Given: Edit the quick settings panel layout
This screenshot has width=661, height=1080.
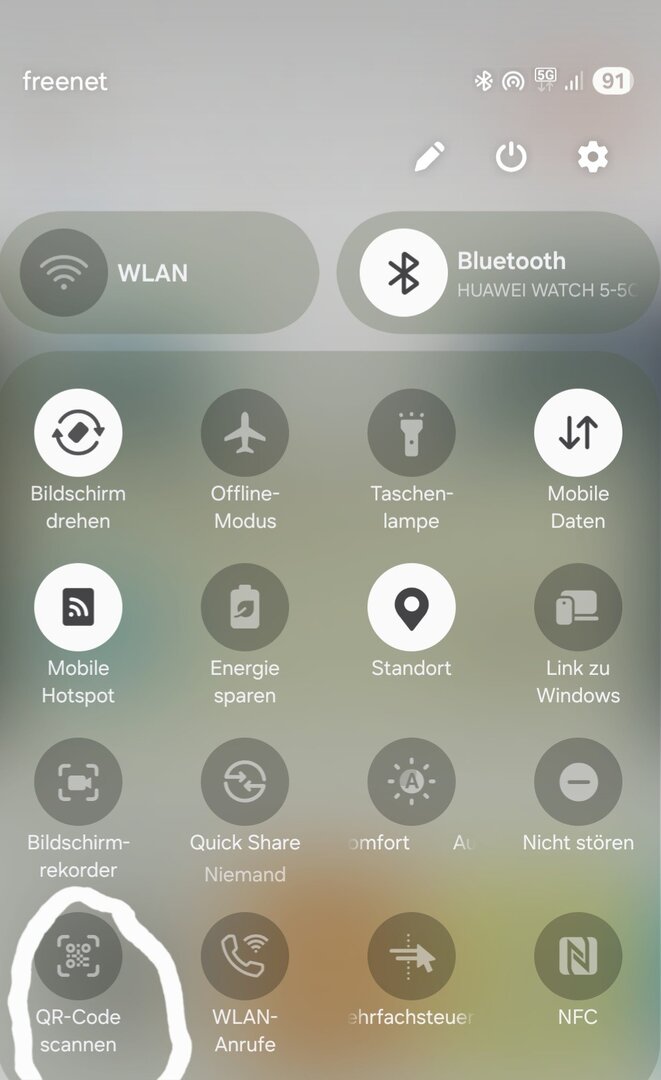Looking at the screenshot, I should coord(430,156).
